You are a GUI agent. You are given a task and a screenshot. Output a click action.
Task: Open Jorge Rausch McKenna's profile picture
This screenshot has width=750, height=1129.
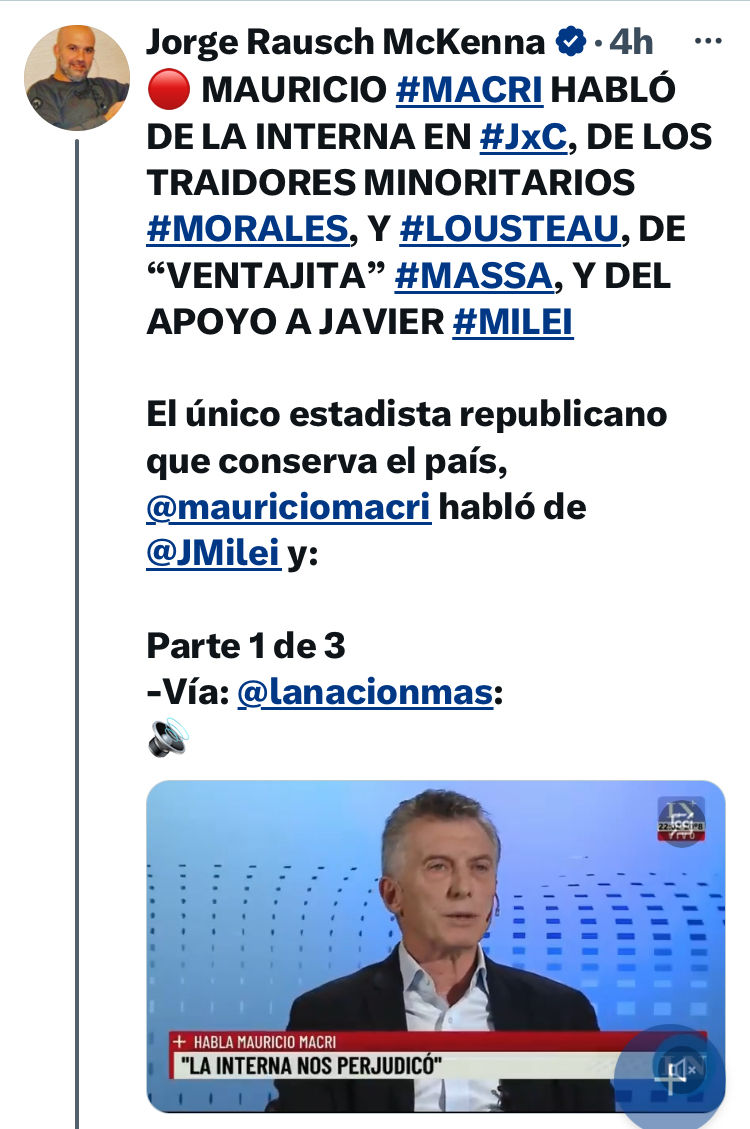(77, 78)
